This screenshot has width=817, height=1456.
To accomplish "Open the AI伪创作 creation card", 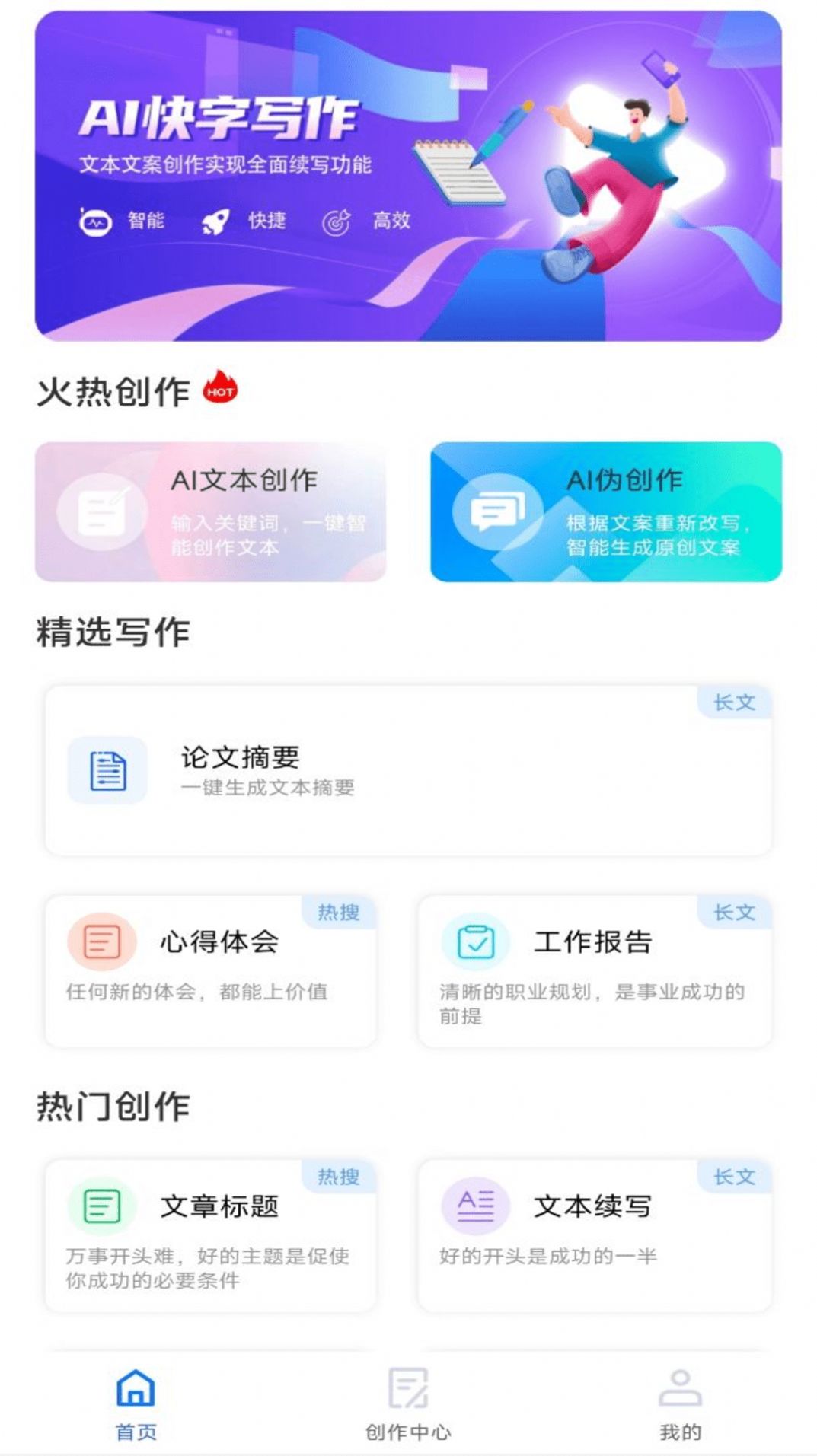I will pyautogui.click(x=605, y=512).
